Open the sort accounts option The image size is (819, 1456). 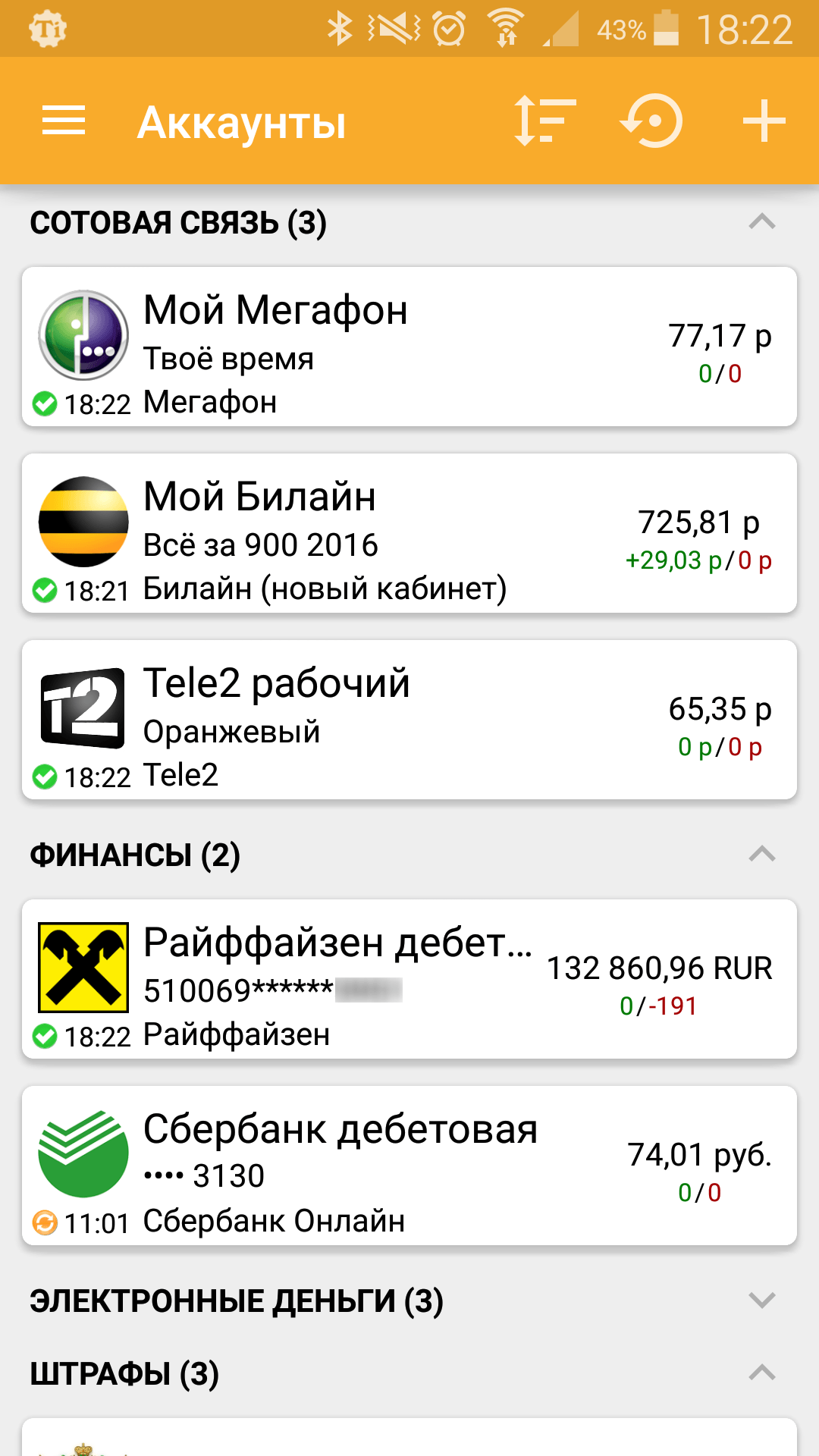pos(544,121)
